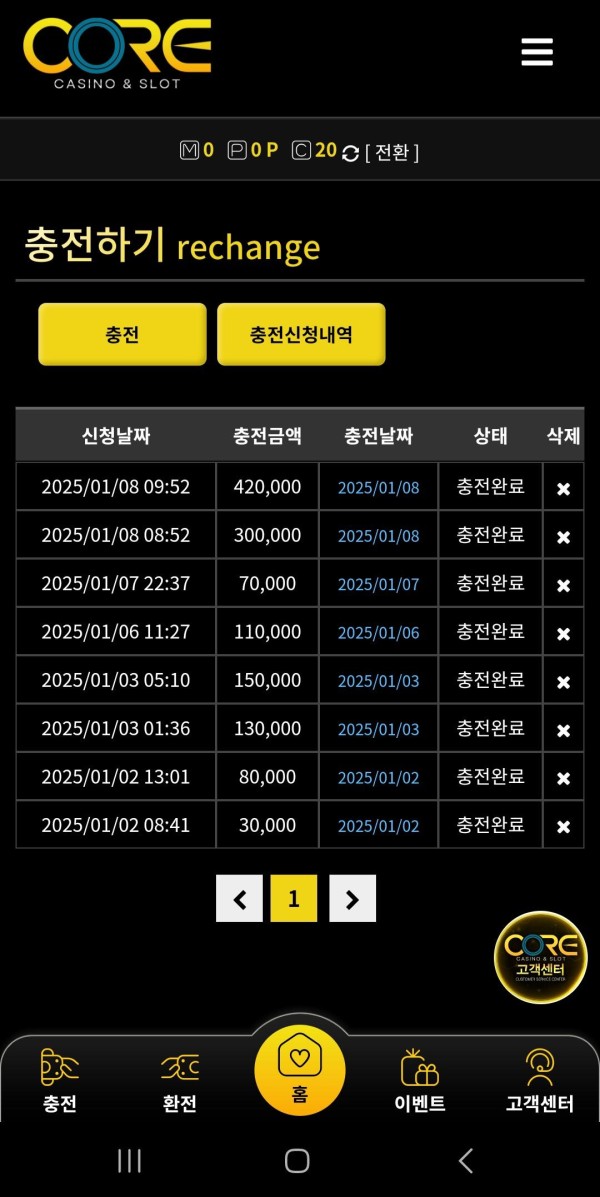
Task: Go to the next page arrow
Action: click(352, 899)
